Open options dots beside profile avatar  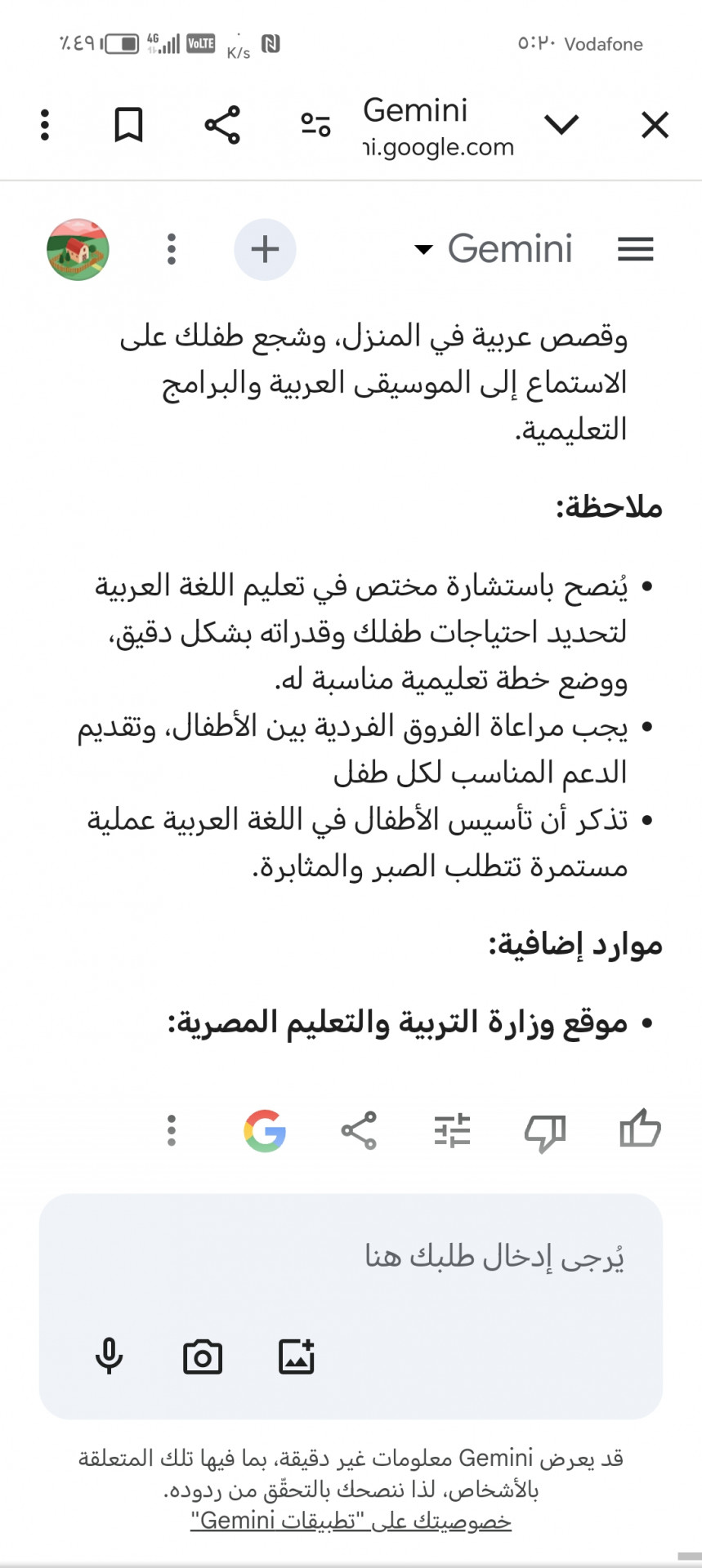tap(172, 249)
